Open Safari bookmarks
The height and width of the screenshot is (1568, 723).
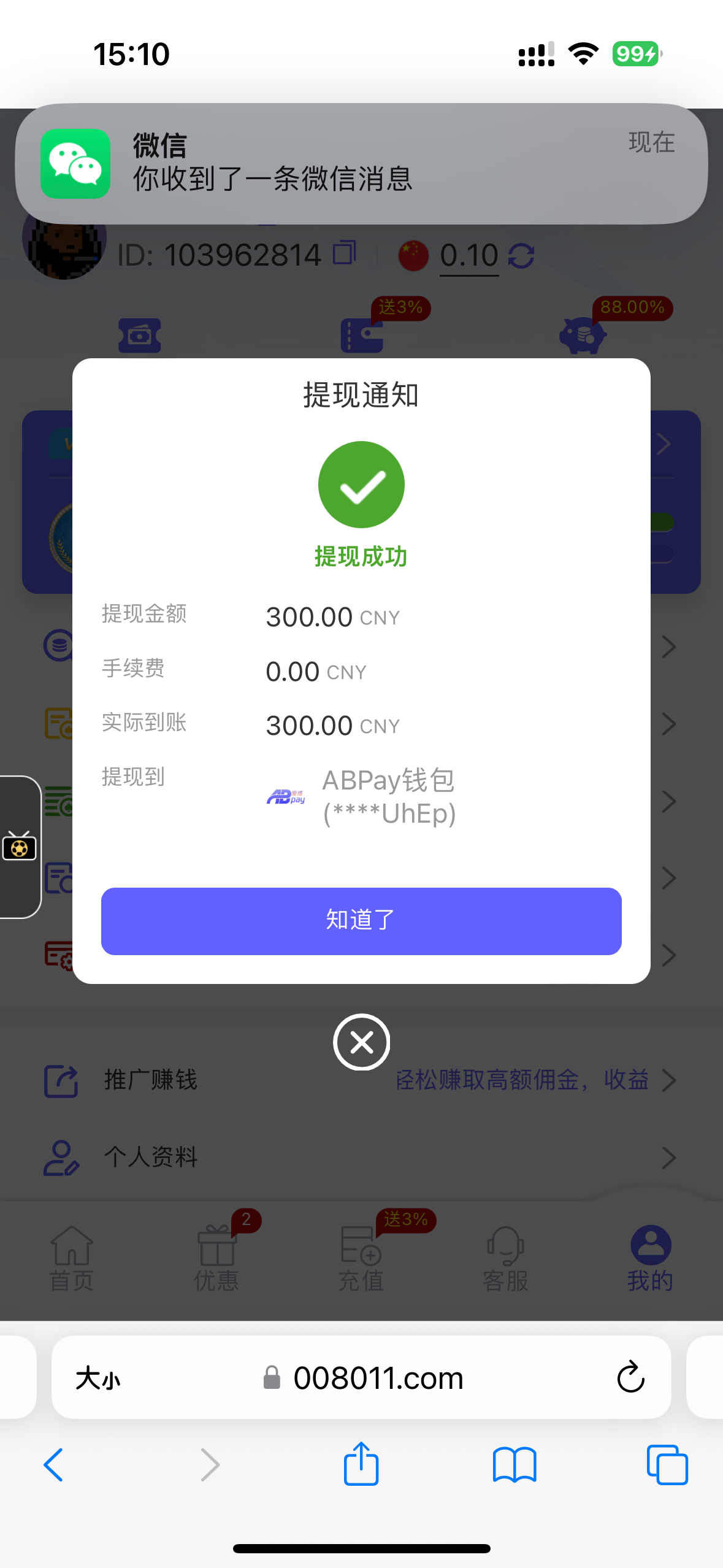(x=515, y=1465)
